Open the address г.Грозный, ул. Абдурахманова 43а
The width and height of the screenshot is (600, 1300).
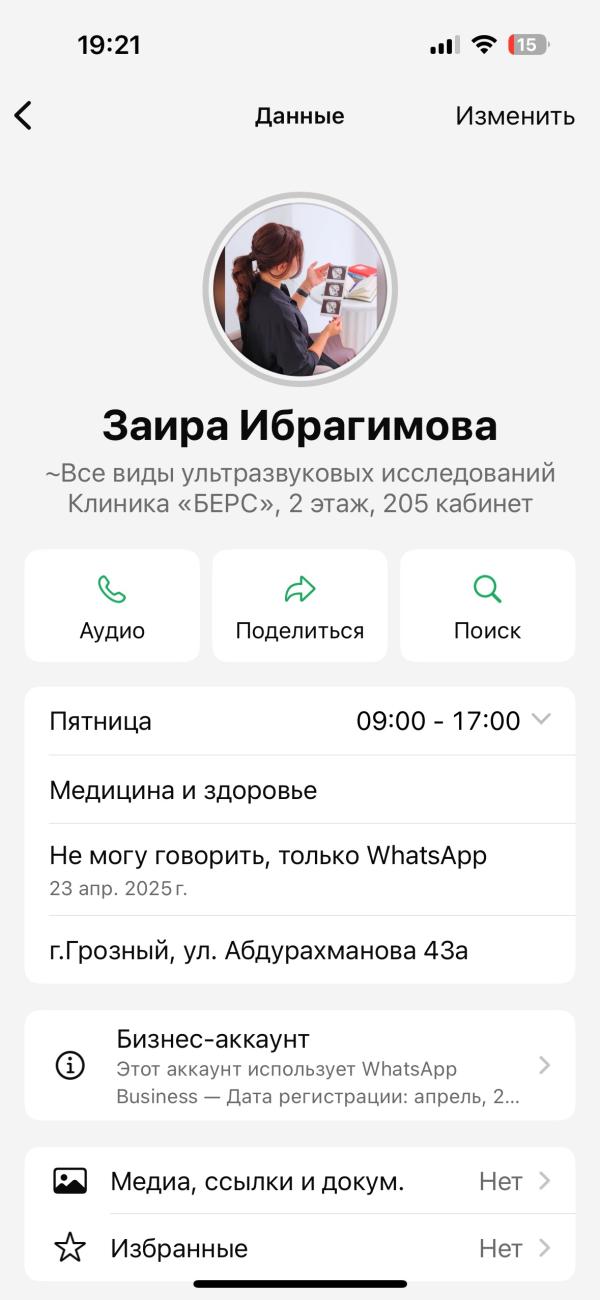point(258,950)
